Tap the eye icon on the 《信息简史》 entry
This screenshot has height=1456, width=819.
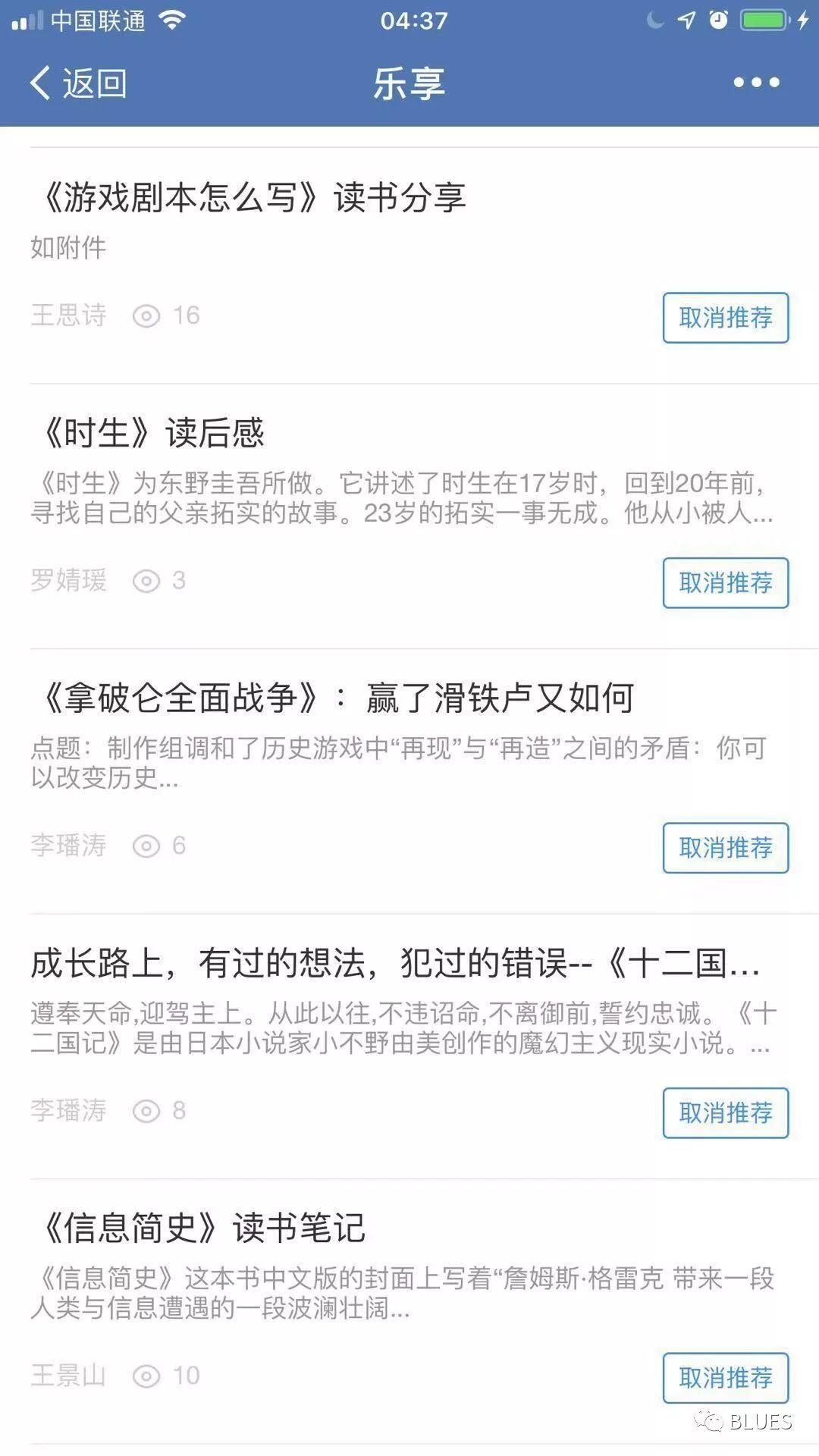[147, 1376]
